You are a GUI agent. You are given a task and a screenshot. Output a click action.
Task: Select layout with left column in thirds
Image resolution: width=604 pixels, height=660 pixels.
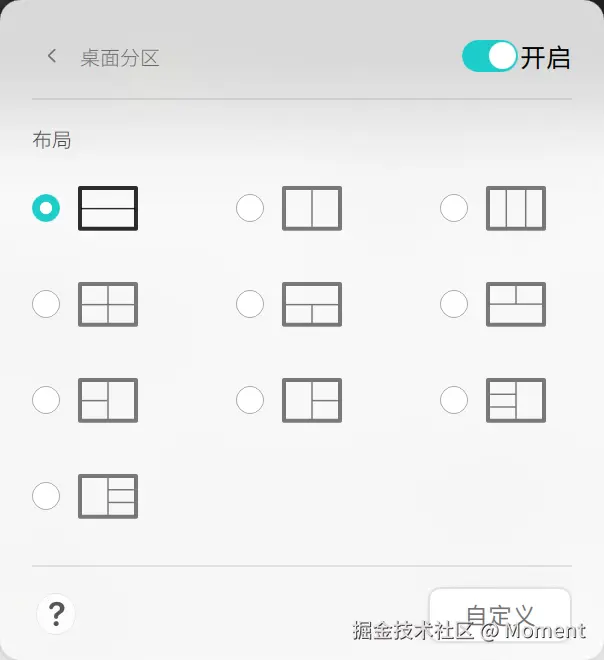click(x=454, y=400)
